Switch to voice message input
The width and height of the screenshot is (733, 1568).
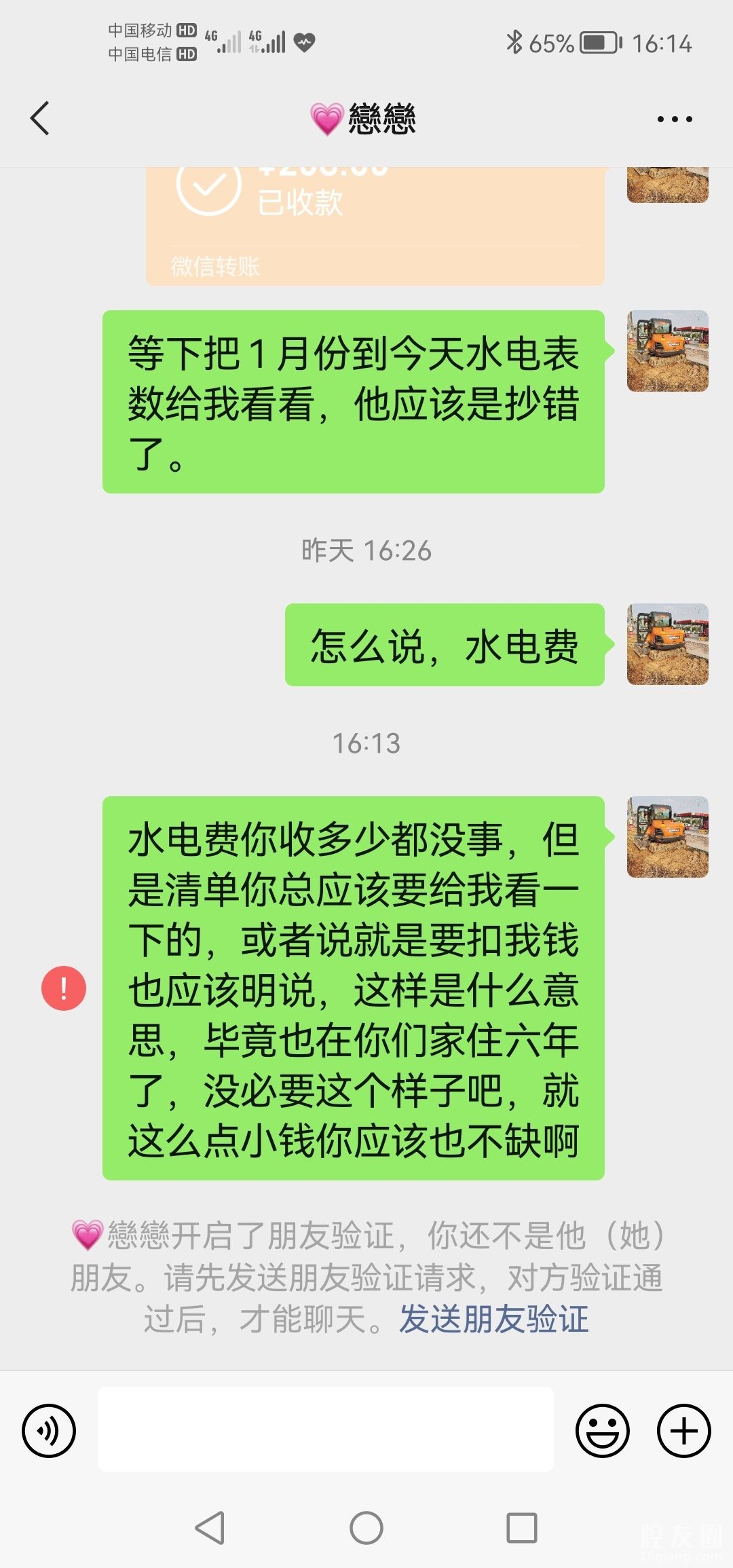pos(49,1430)
